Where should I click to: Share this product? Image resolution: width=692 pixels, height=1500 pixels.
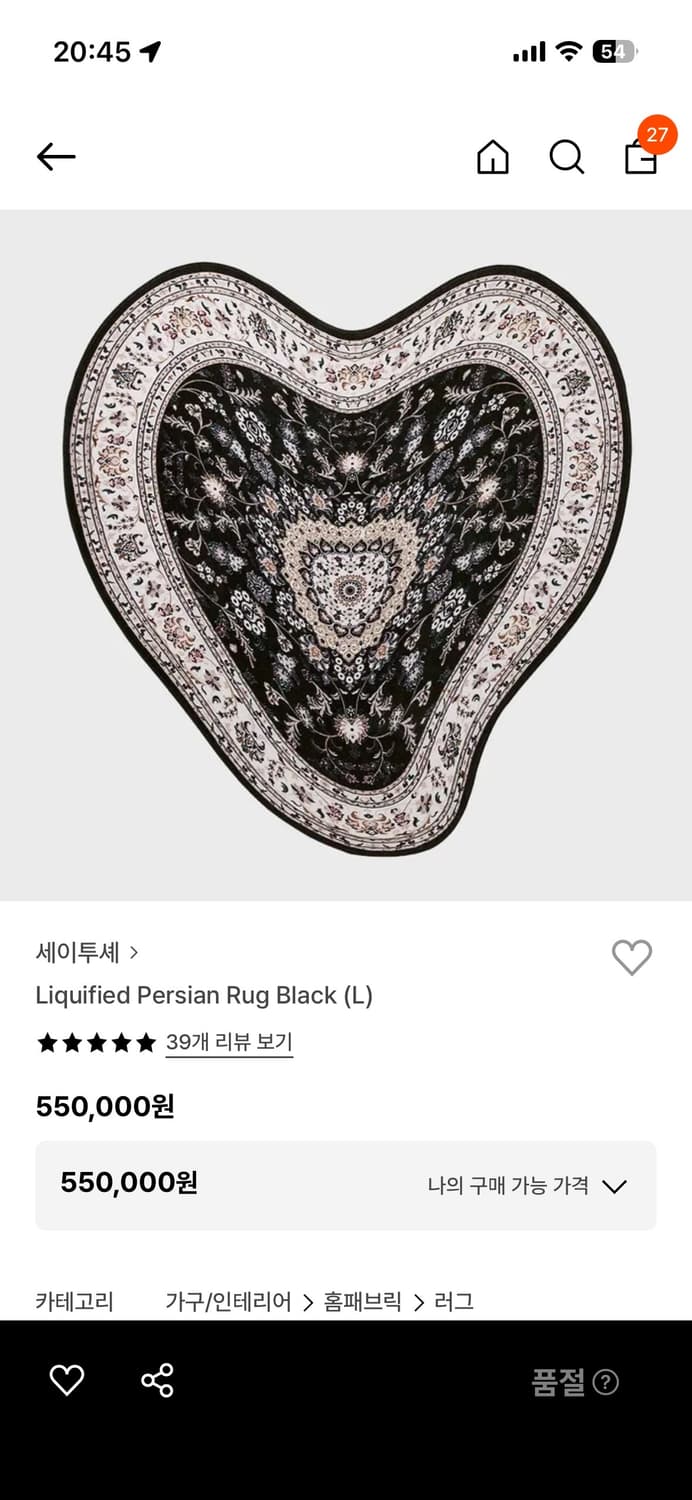coord(157,1381)
